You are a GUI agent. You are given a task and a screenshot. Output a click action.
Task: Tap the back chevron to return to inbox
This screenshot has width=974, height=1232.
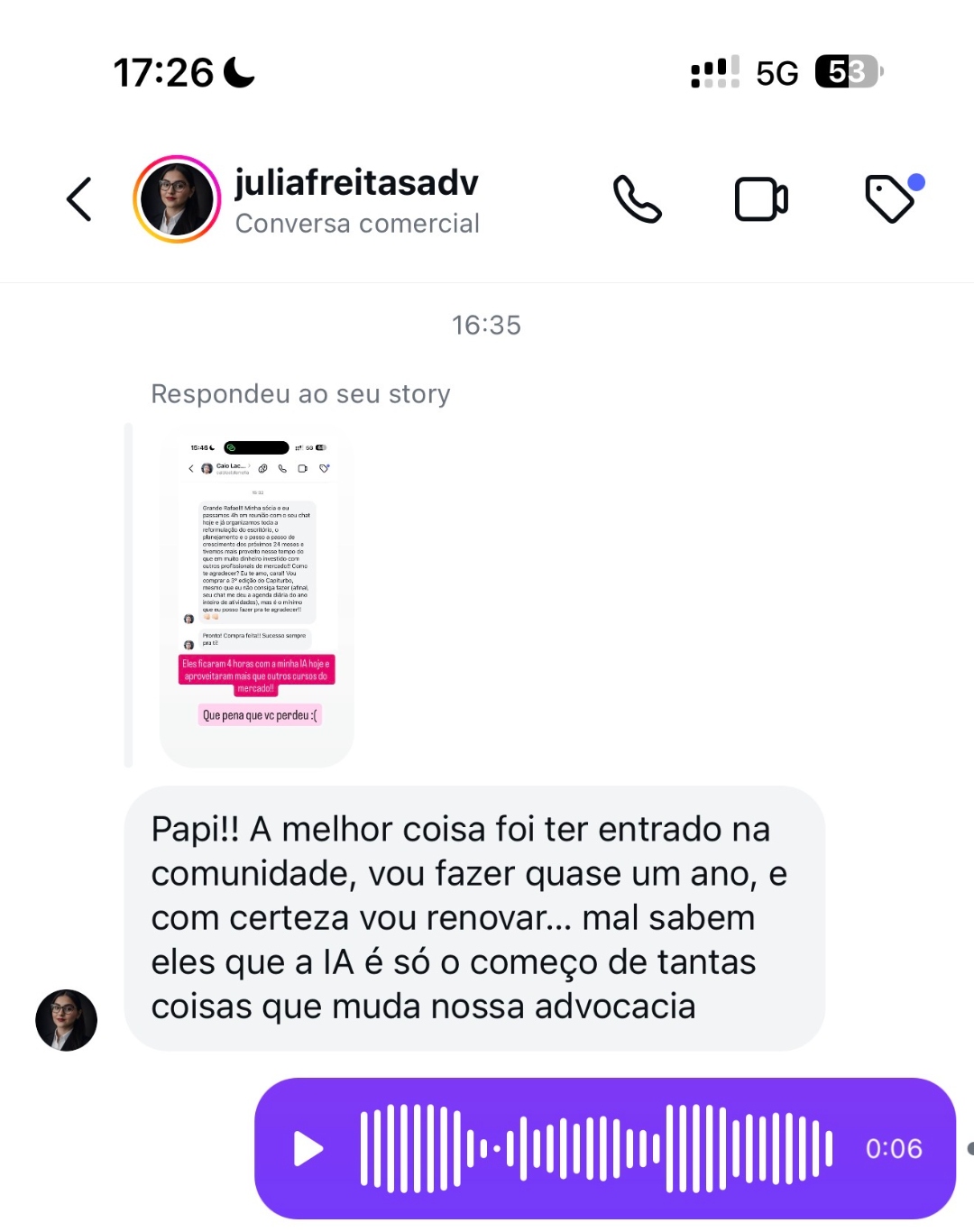79,199
